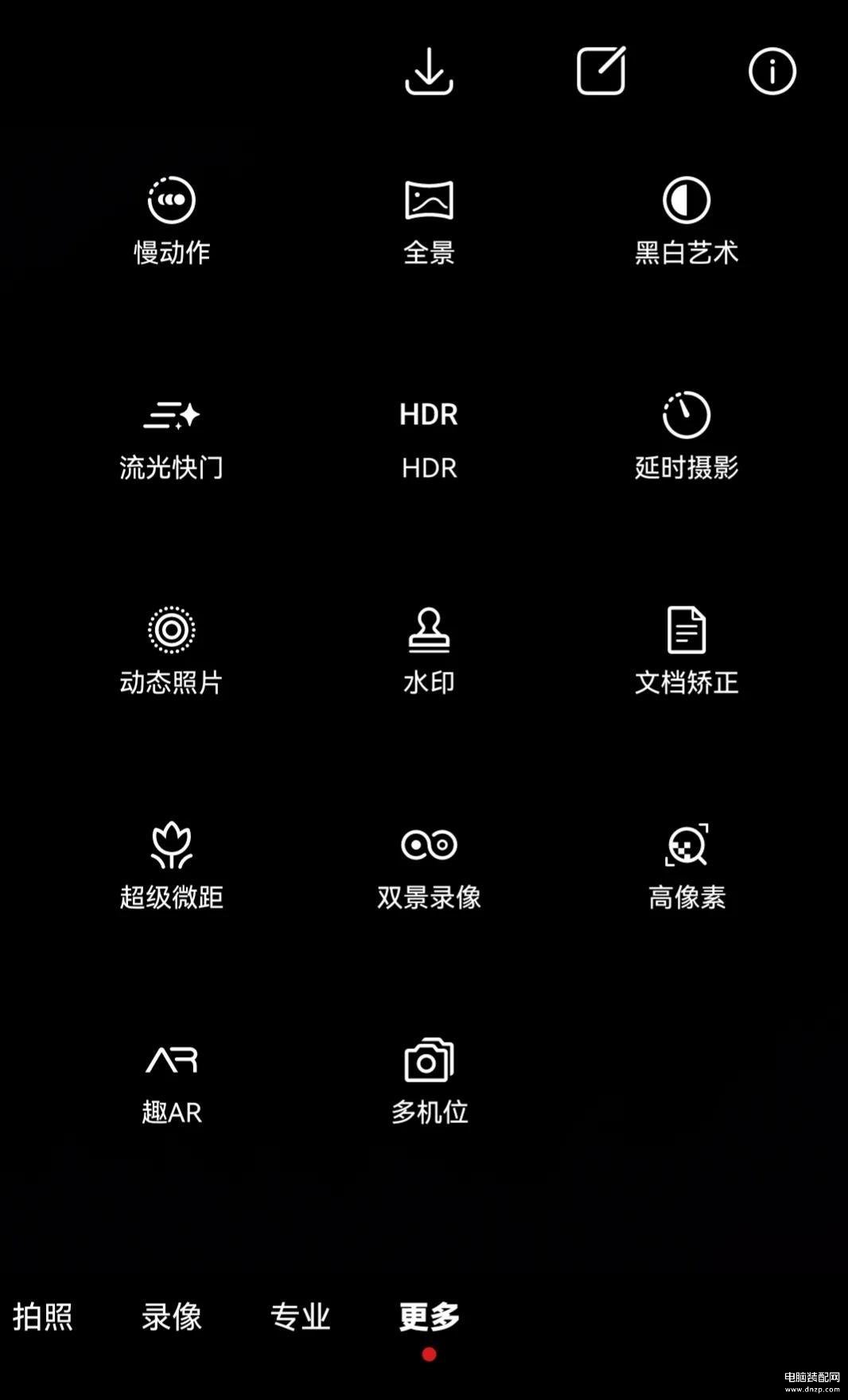848x1400 pixels.
Task: Start 延时摄影 time-lapse mode
Action: coord(687,435)
